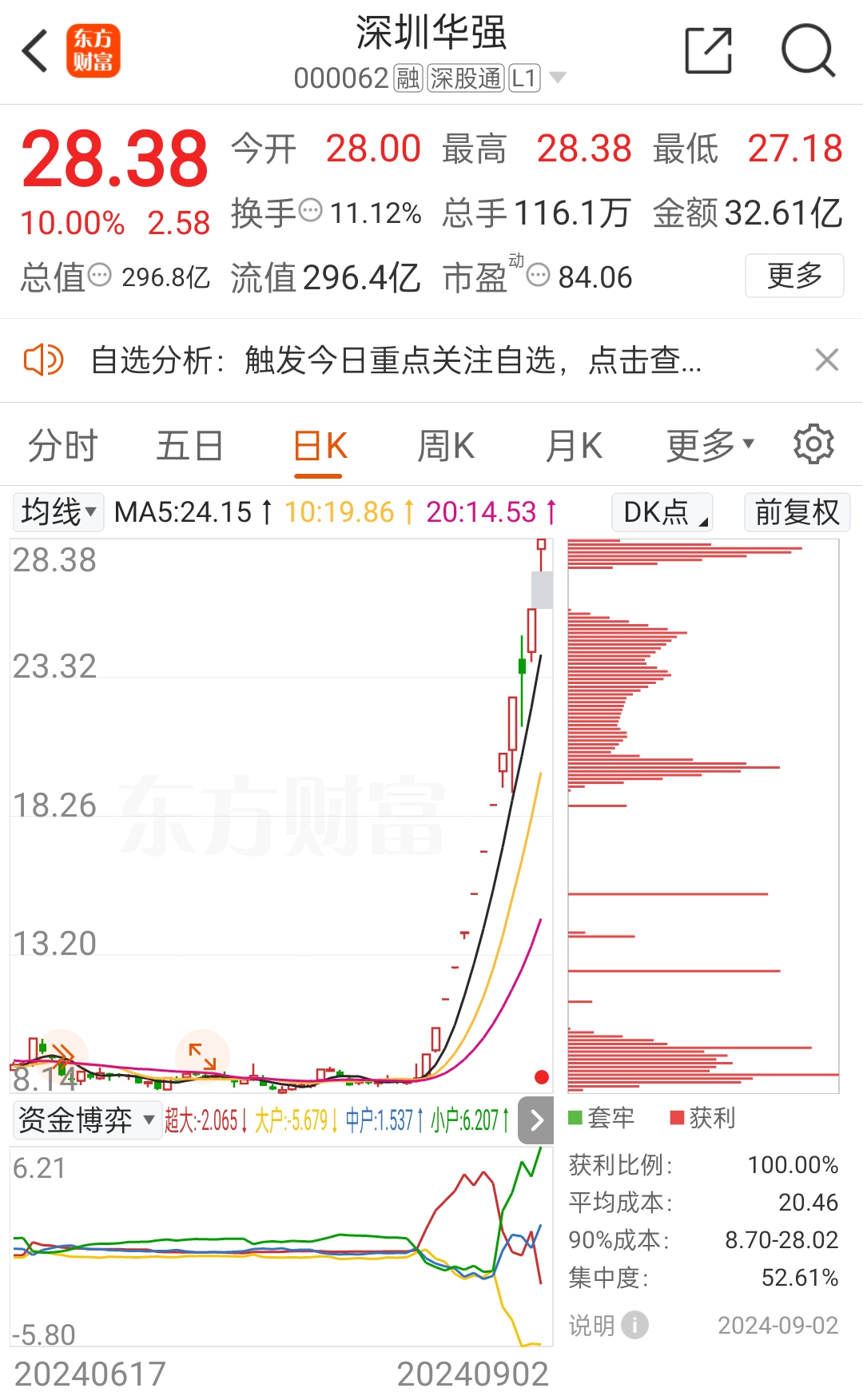Viewport: 863px width, 1400px height.
Task: Toggle the DK点 indicator
Action: (662, 512)
